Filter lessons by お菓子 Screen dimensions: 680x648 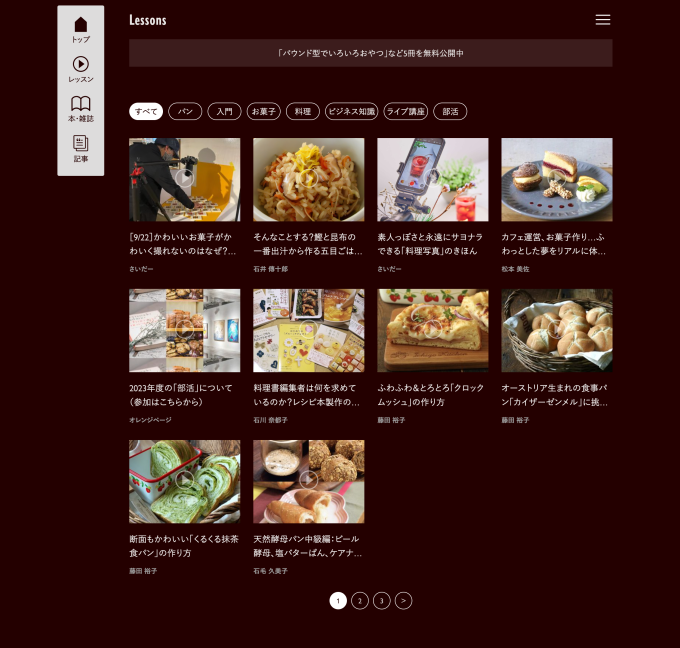click(x=264, y=111)
